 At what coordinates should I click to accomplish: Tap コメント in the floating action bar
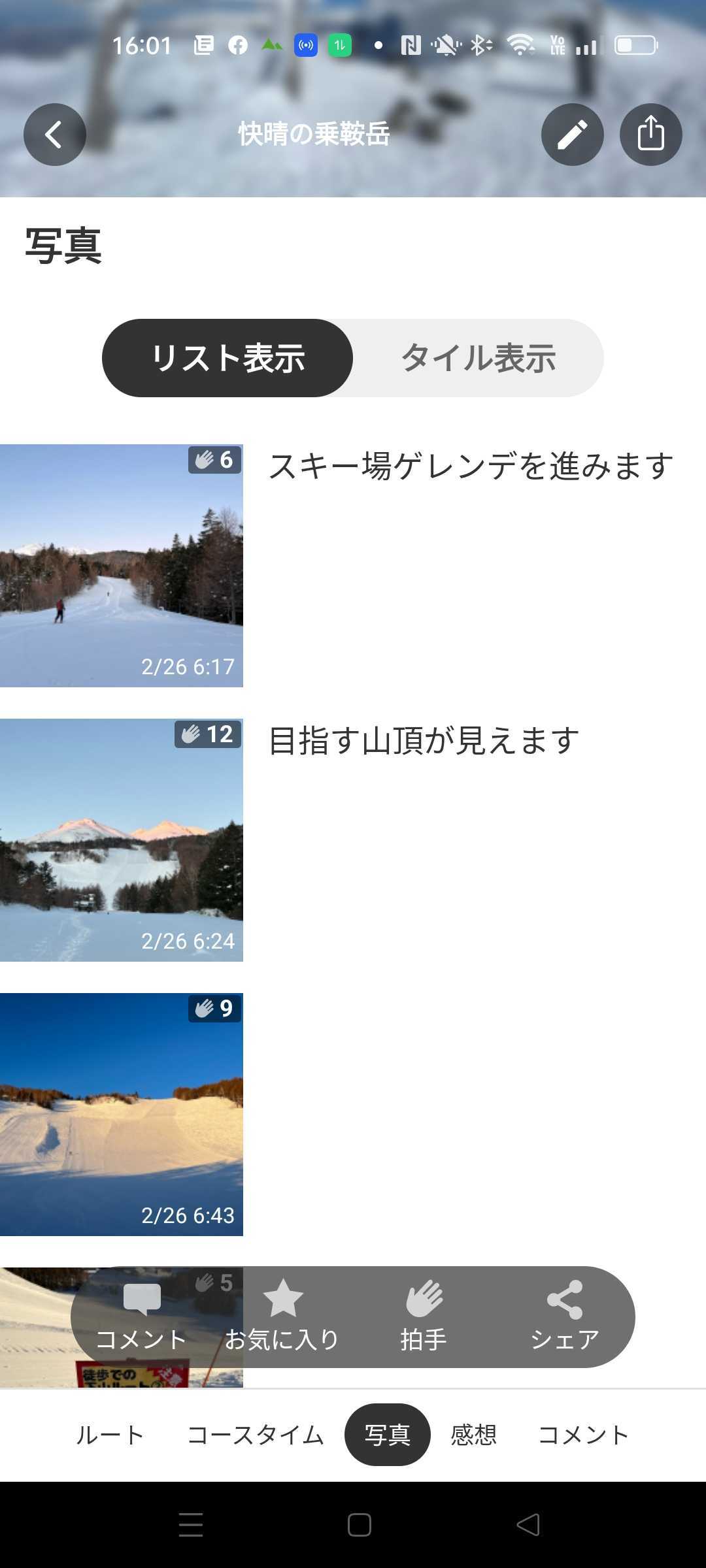[142, 1317]
